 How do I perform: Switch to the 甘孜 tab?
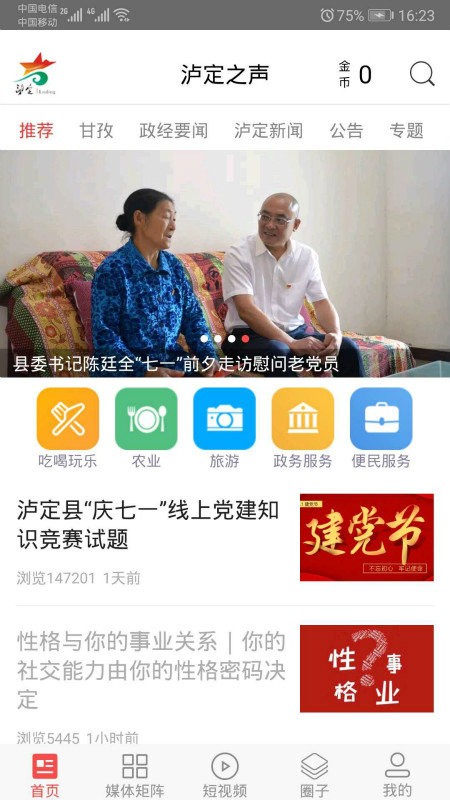point(96,131)
